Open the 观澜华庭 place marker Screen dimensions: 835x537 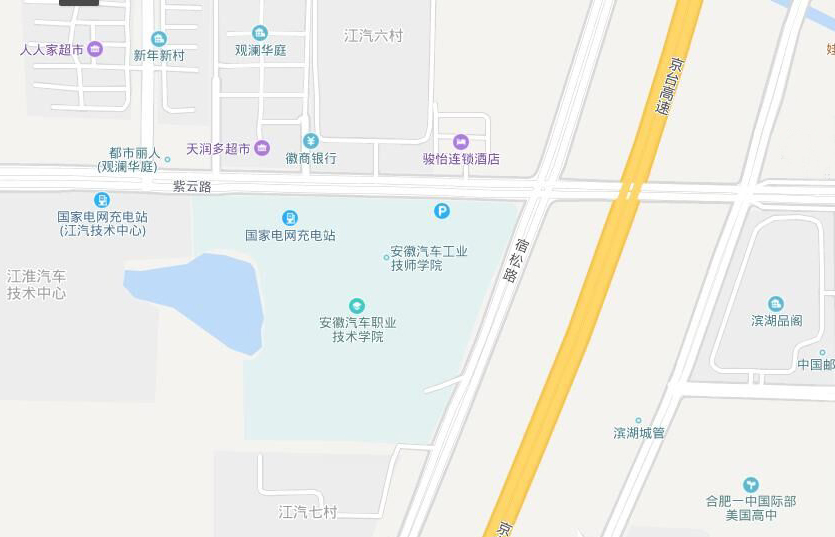(260, 33)
